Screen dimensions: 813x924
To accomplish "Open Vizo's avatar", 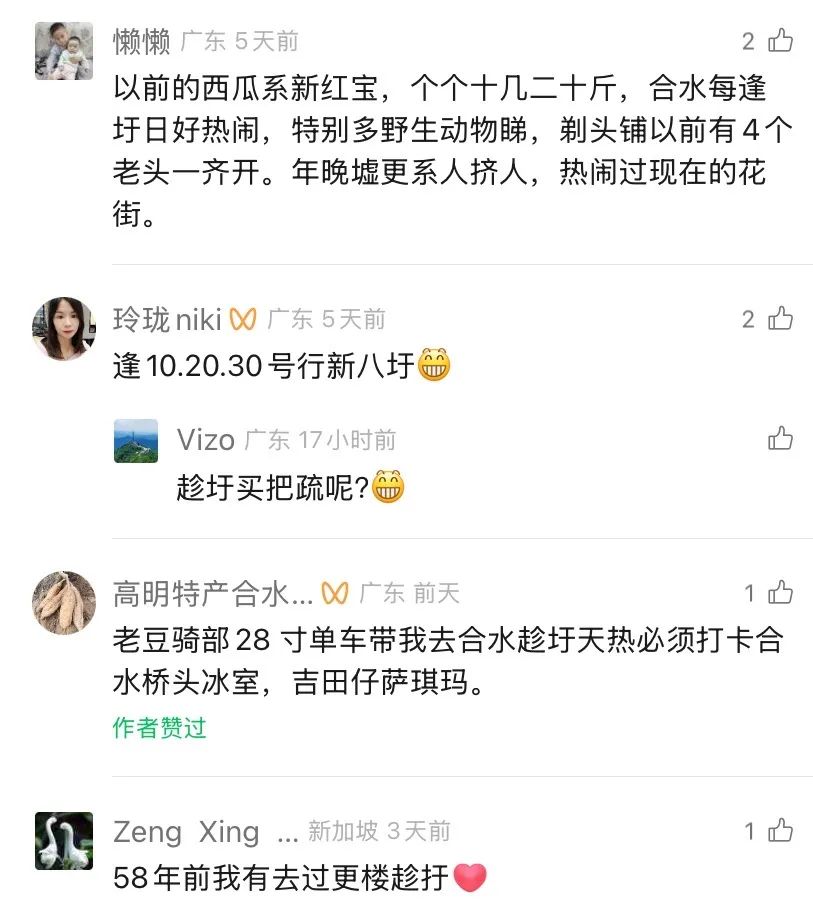I will pos(136,440).
